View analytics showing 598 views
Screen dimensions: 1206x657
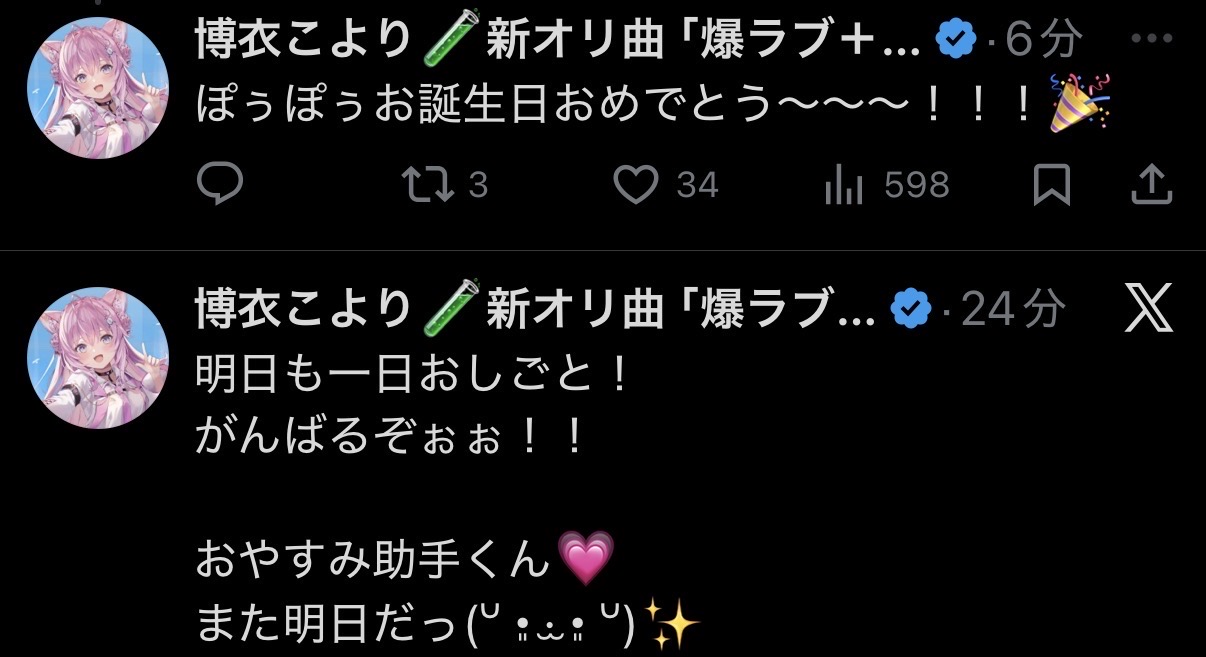887,185
